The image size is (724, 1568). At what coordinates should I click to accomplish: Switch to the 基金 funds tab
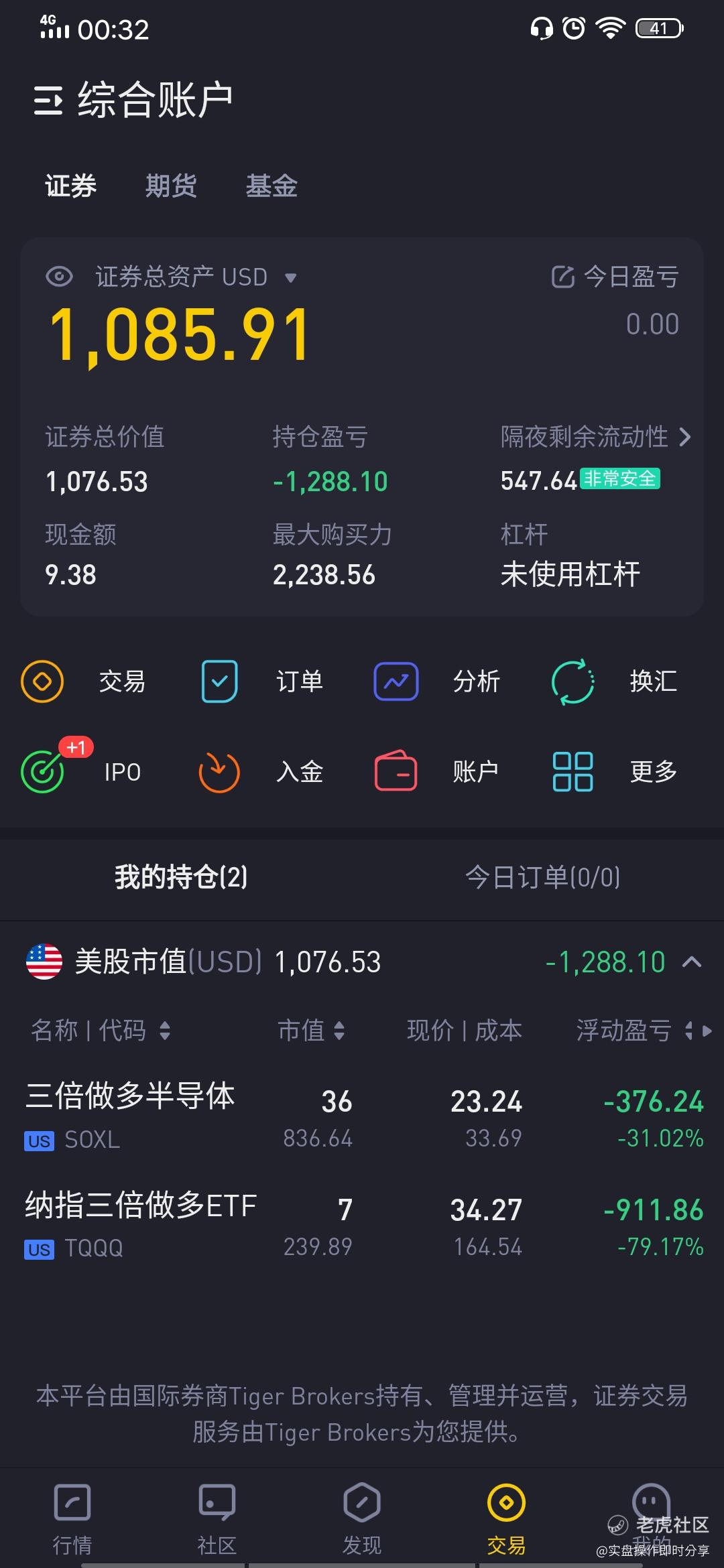[x=271, y=186]
